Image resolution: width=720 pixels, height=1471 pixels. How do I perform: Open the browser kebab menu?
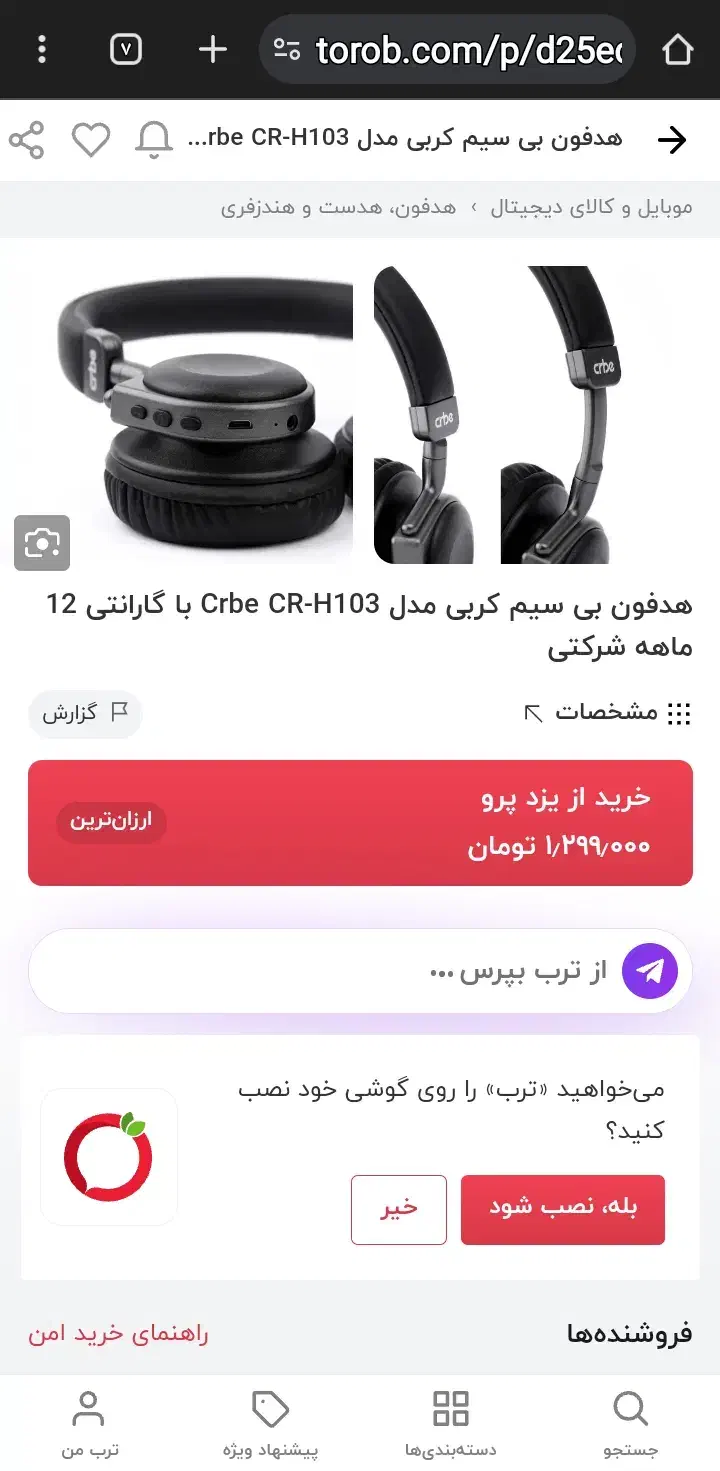point(41,49)
